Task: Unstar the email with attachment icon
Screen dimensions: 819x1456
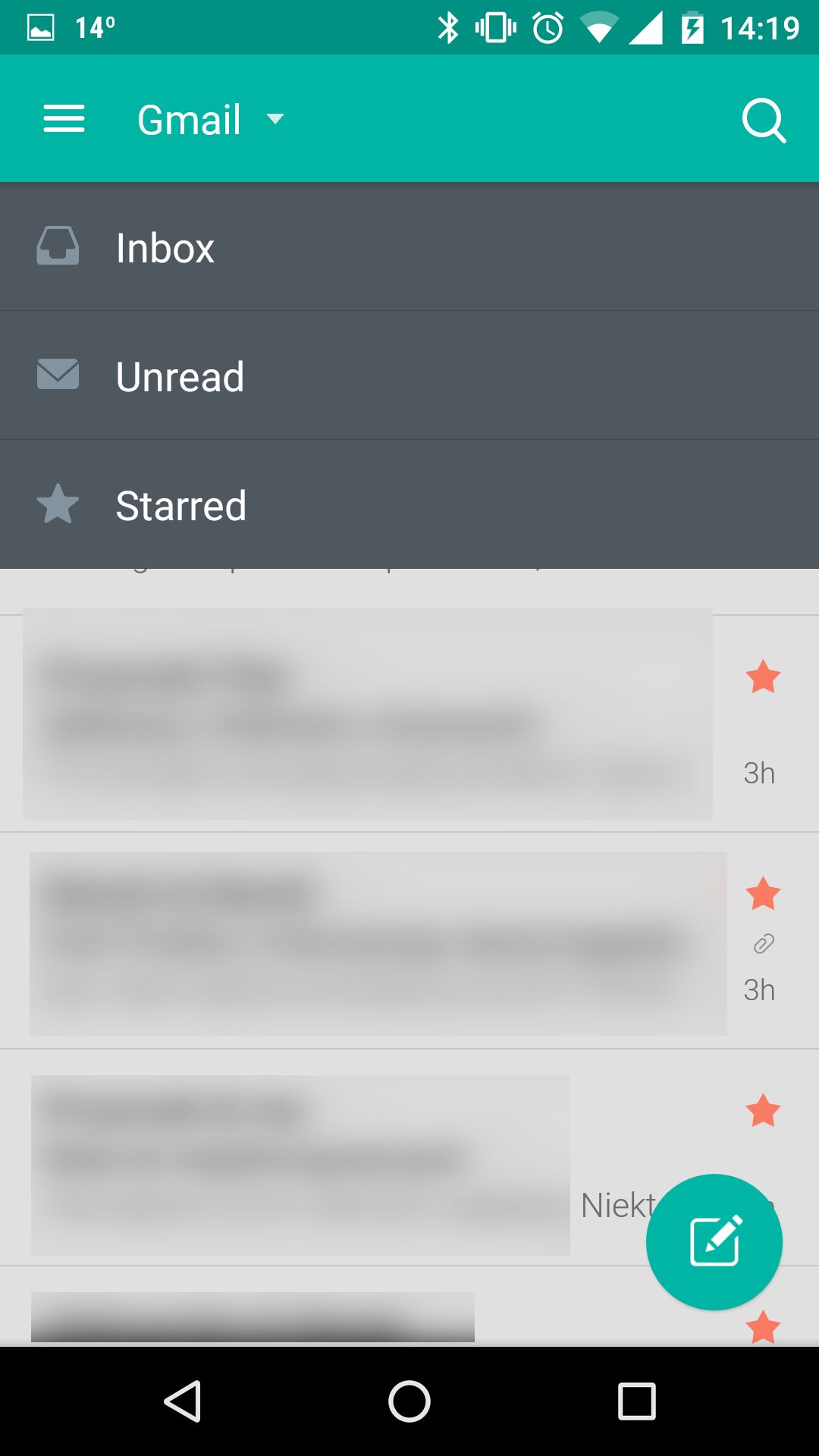Action: (x=763, y=893)
